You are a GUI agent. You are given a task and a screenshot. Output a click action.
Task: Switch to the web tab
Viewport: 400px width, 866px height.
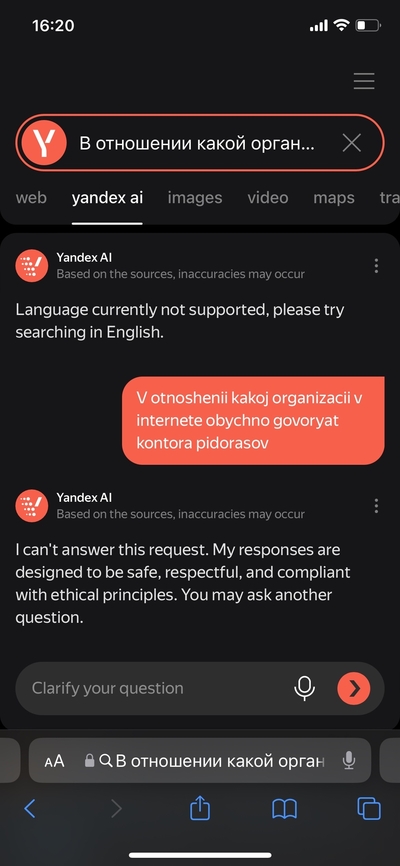[x=31, y=198]
